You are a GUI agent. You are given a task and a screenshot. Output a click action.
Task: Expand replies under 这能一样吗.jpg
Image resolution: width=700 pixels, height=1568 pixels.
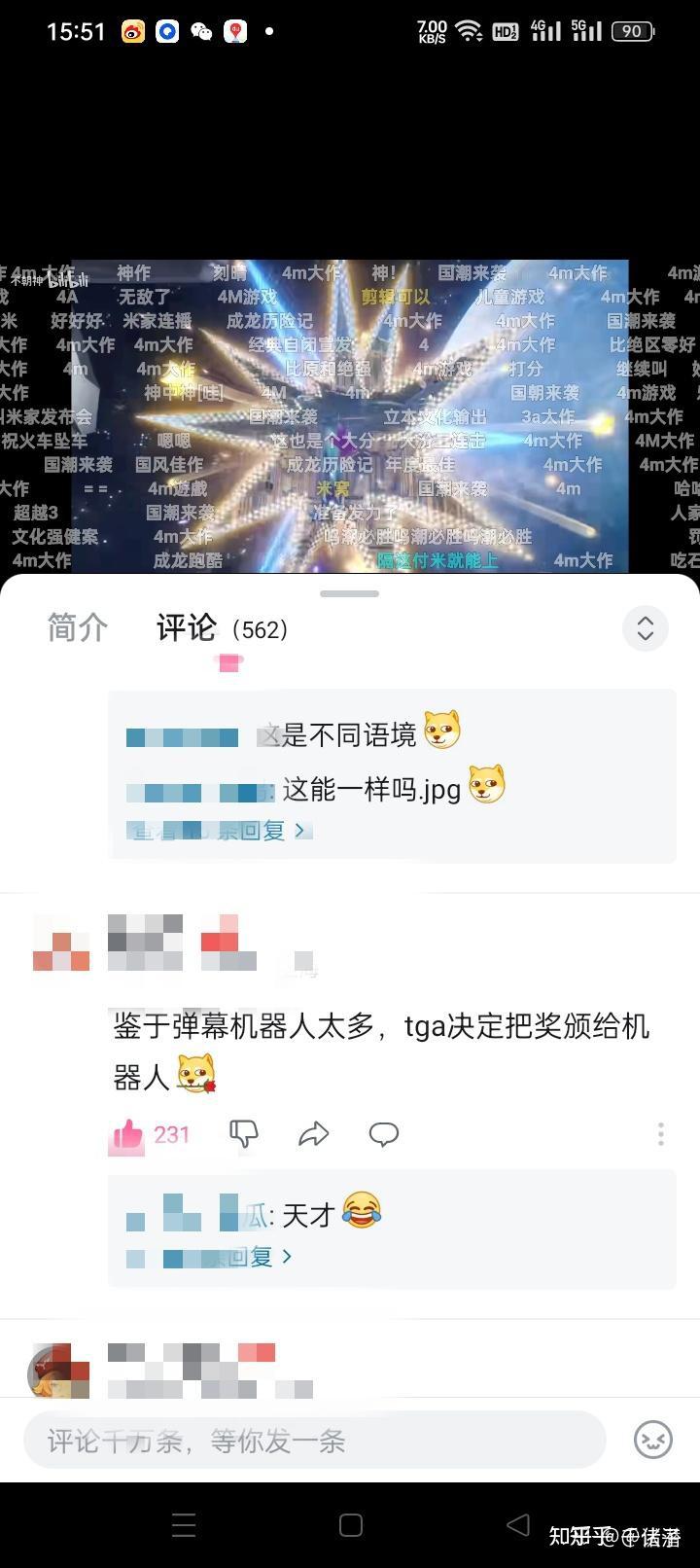219,831
